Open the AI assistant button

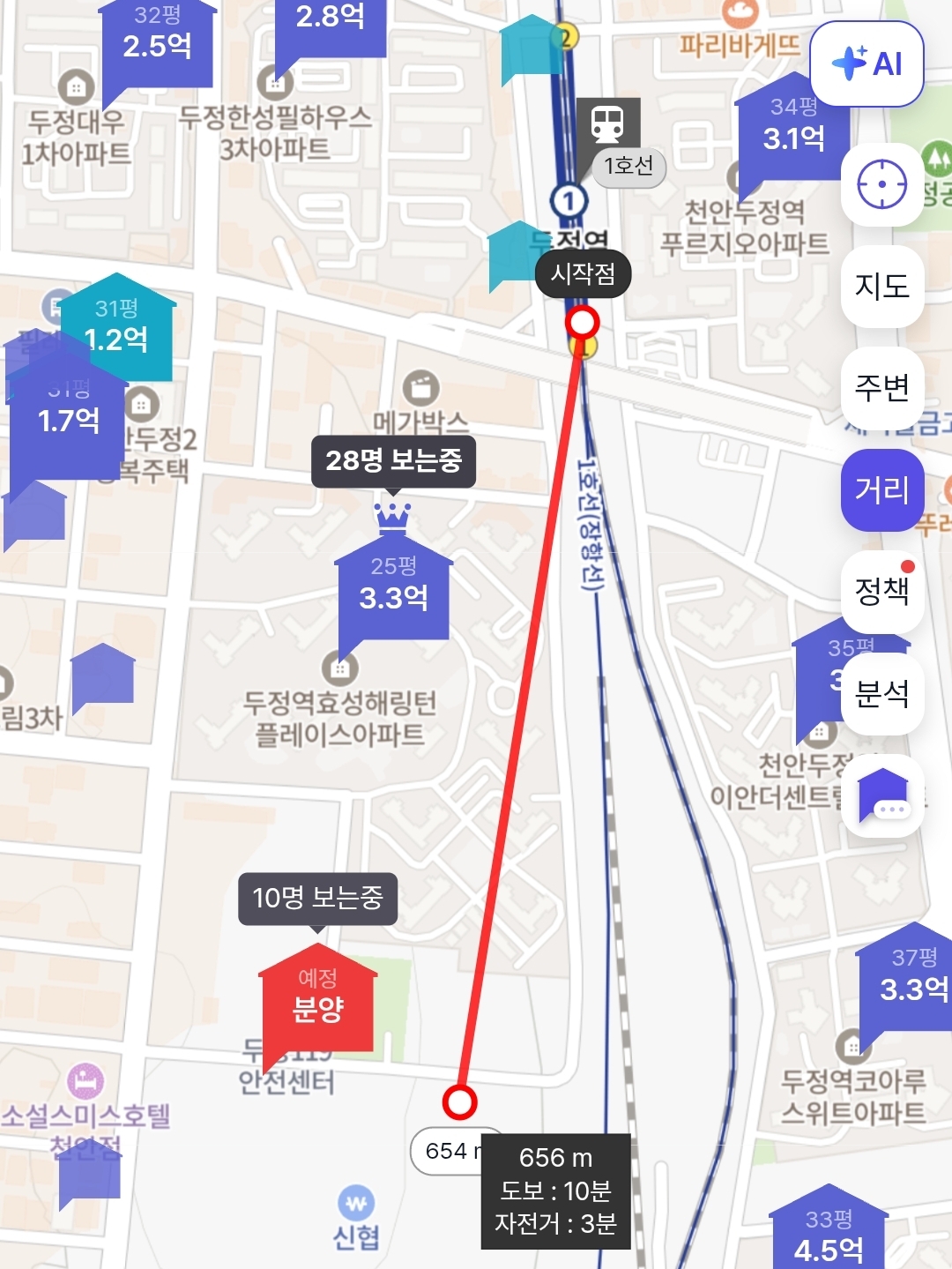866,63
